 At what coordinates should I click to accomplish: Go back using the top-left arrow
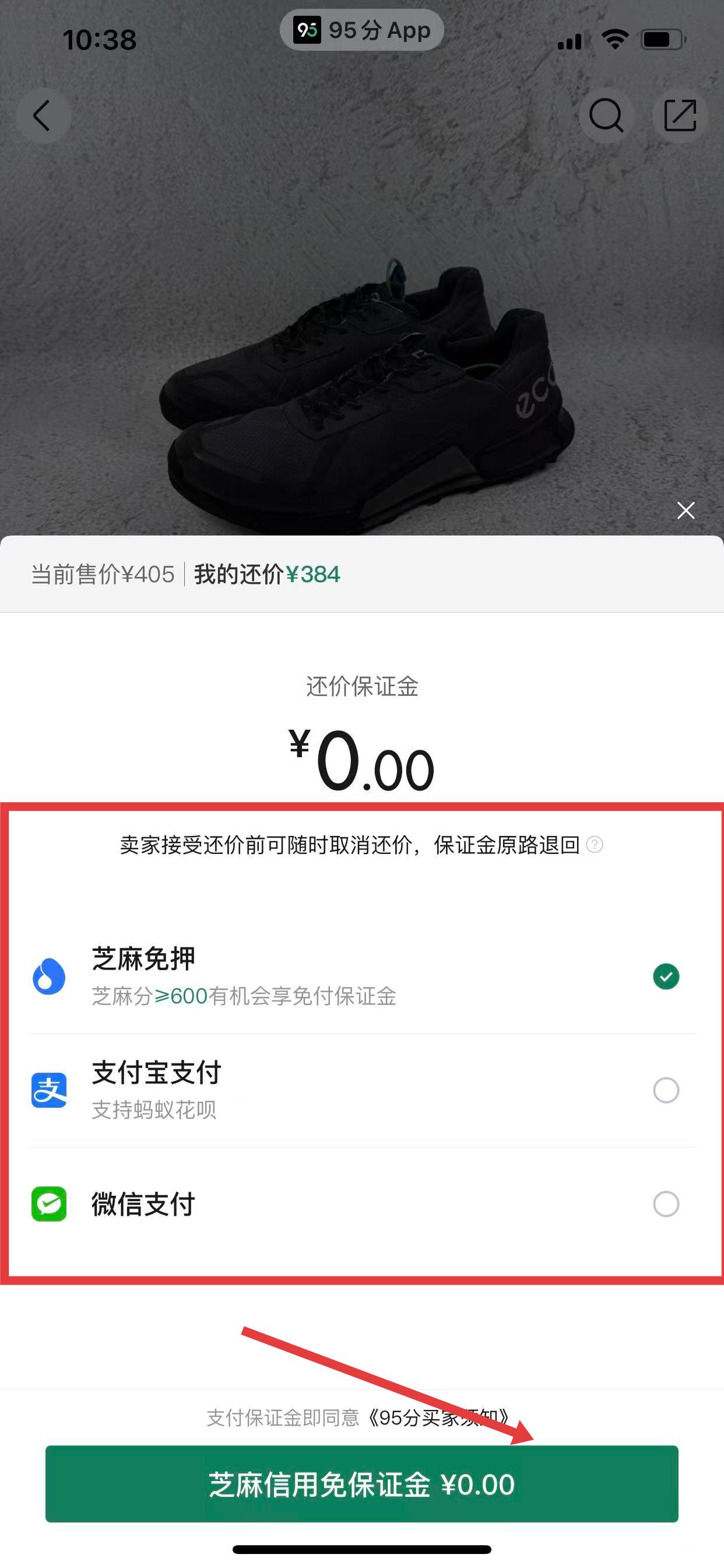point(42,116)
